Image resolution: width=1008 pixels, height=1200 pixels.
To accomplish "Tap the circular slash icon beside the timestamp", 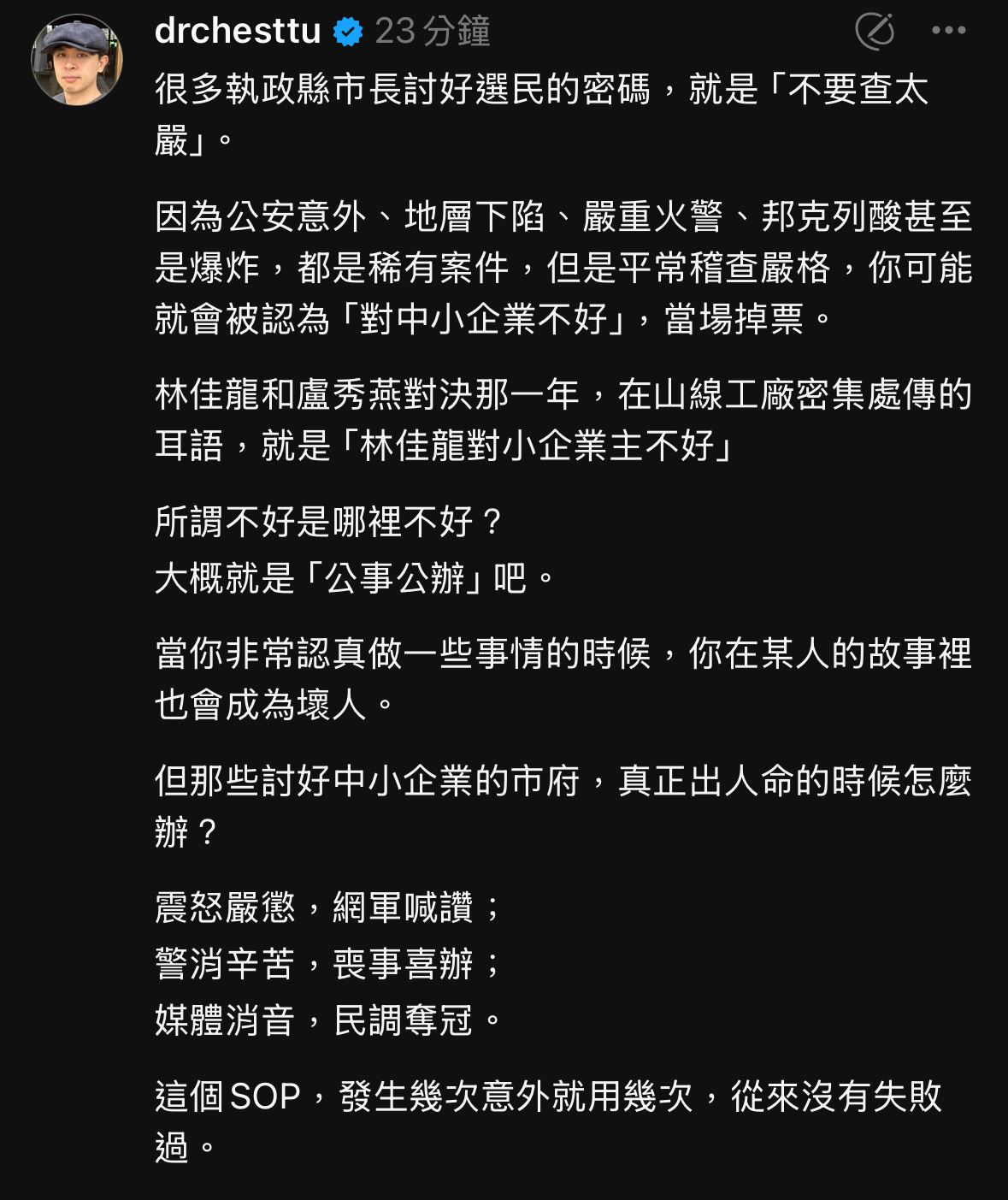I will [x=875, y=32].
